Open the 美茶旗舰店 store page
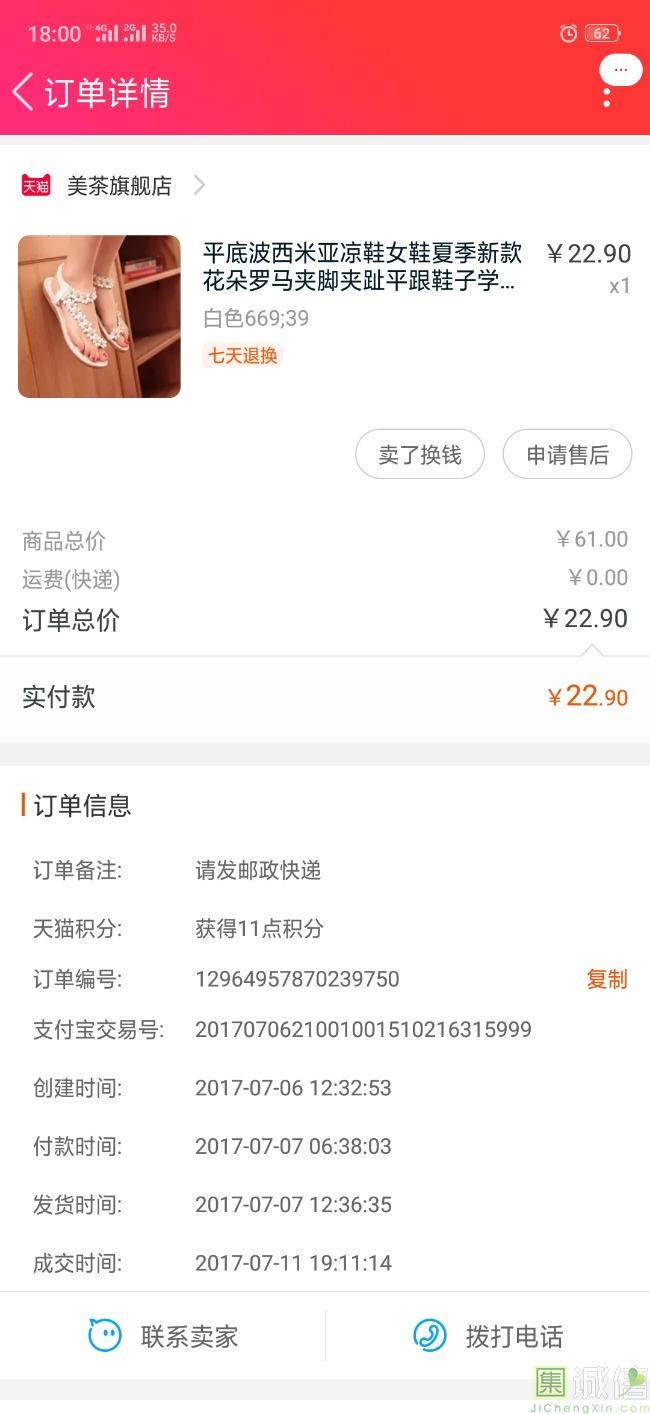Image resolution: width=650 pixels, height=1414 pixels. coord(118,186)
